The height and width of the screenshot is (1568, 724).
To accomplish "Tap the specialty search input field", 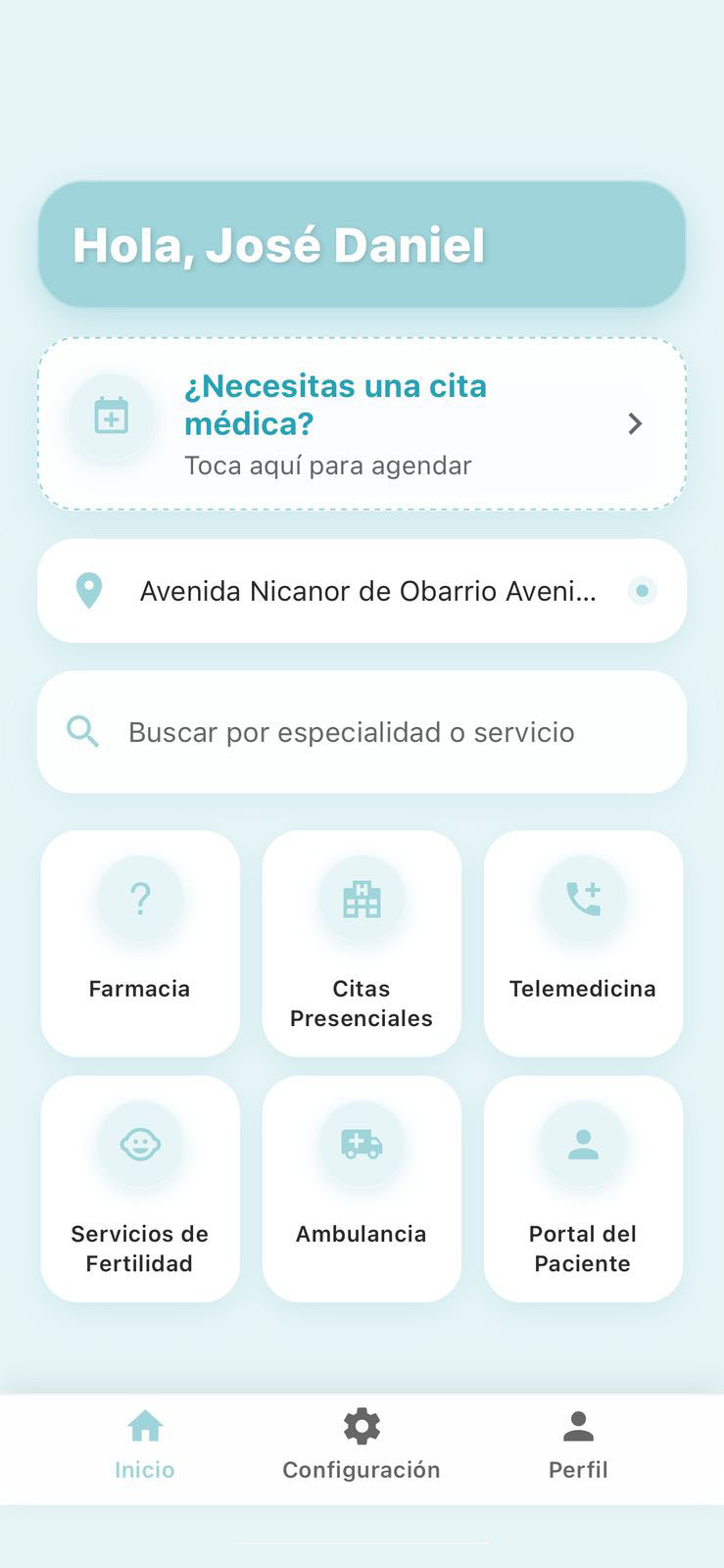I will 362,731.
